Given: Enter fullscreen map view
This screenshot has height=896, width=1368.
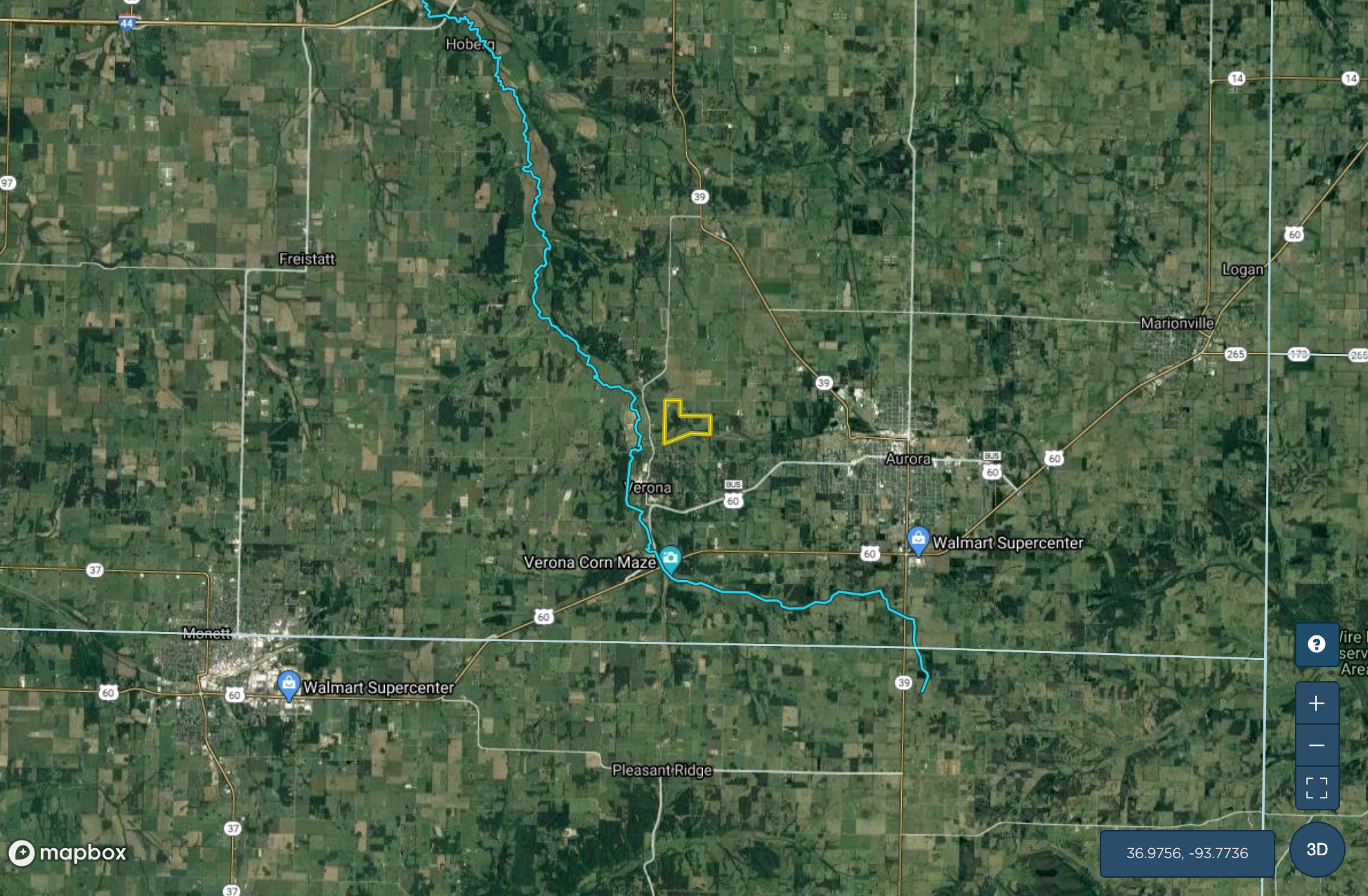Looking at the screenshot, I should [1317, 787].
